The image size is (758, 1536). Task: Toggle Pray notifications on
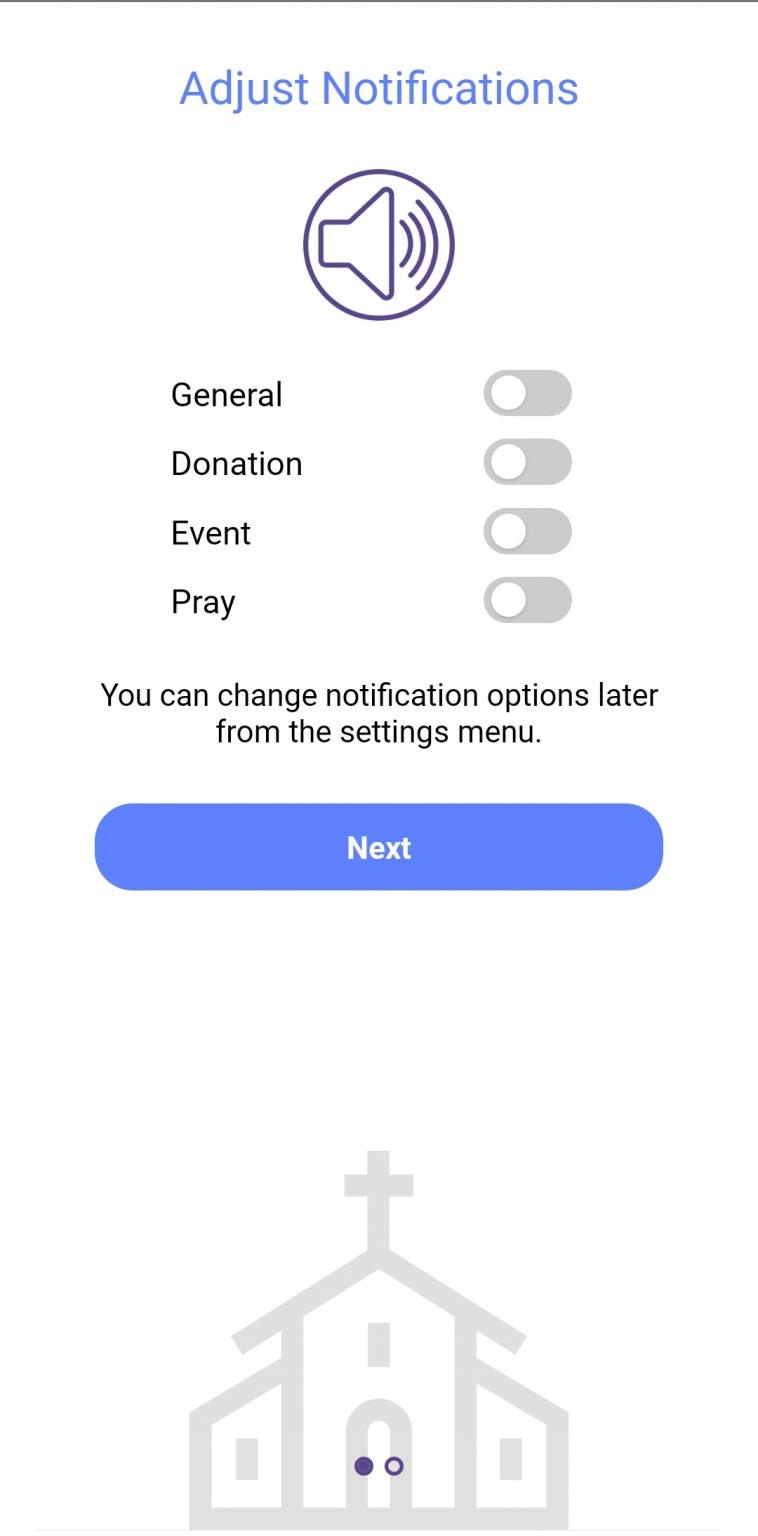coord(527,600)
